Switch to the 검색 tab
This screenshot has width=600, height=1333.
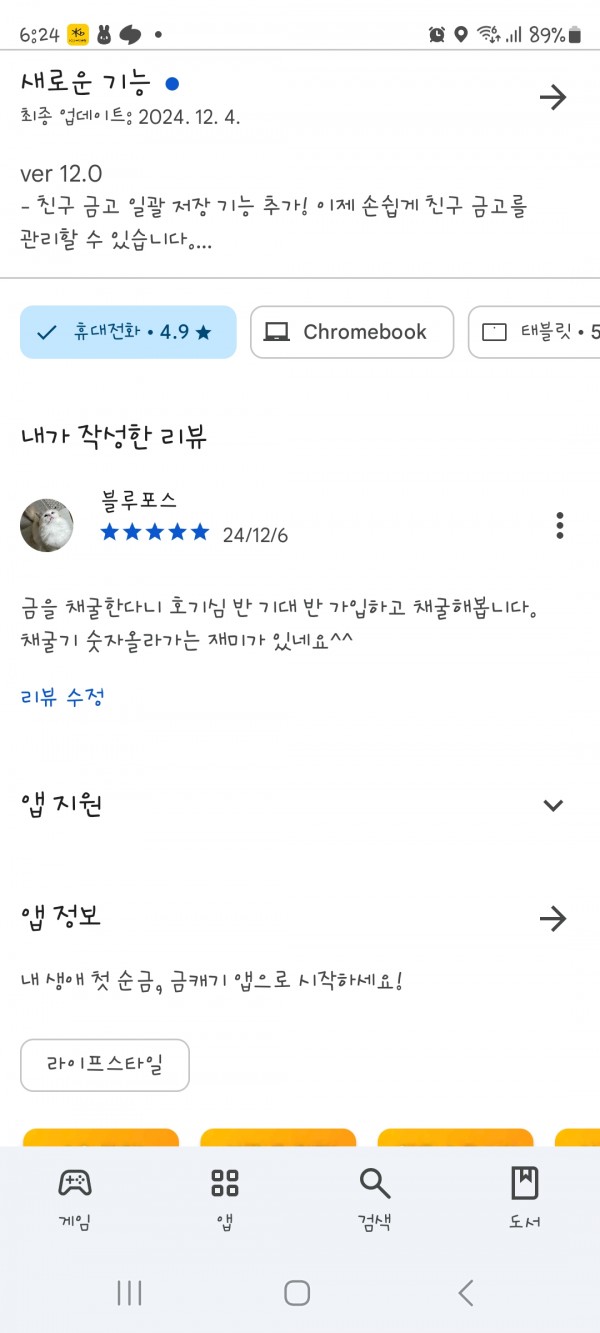(375, 1199)
